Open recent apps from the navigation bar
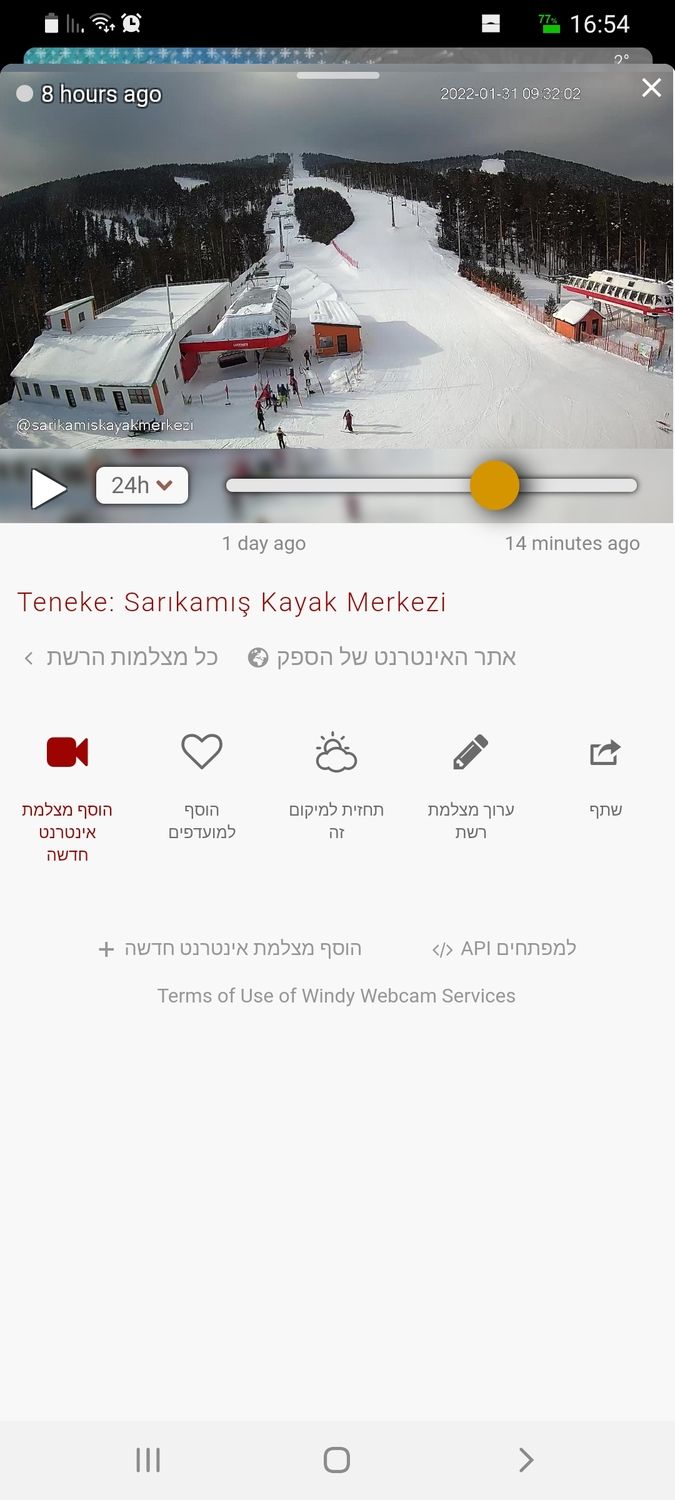The width and height of the screenshot is (675, 1500). click(x=148, y=1460)
